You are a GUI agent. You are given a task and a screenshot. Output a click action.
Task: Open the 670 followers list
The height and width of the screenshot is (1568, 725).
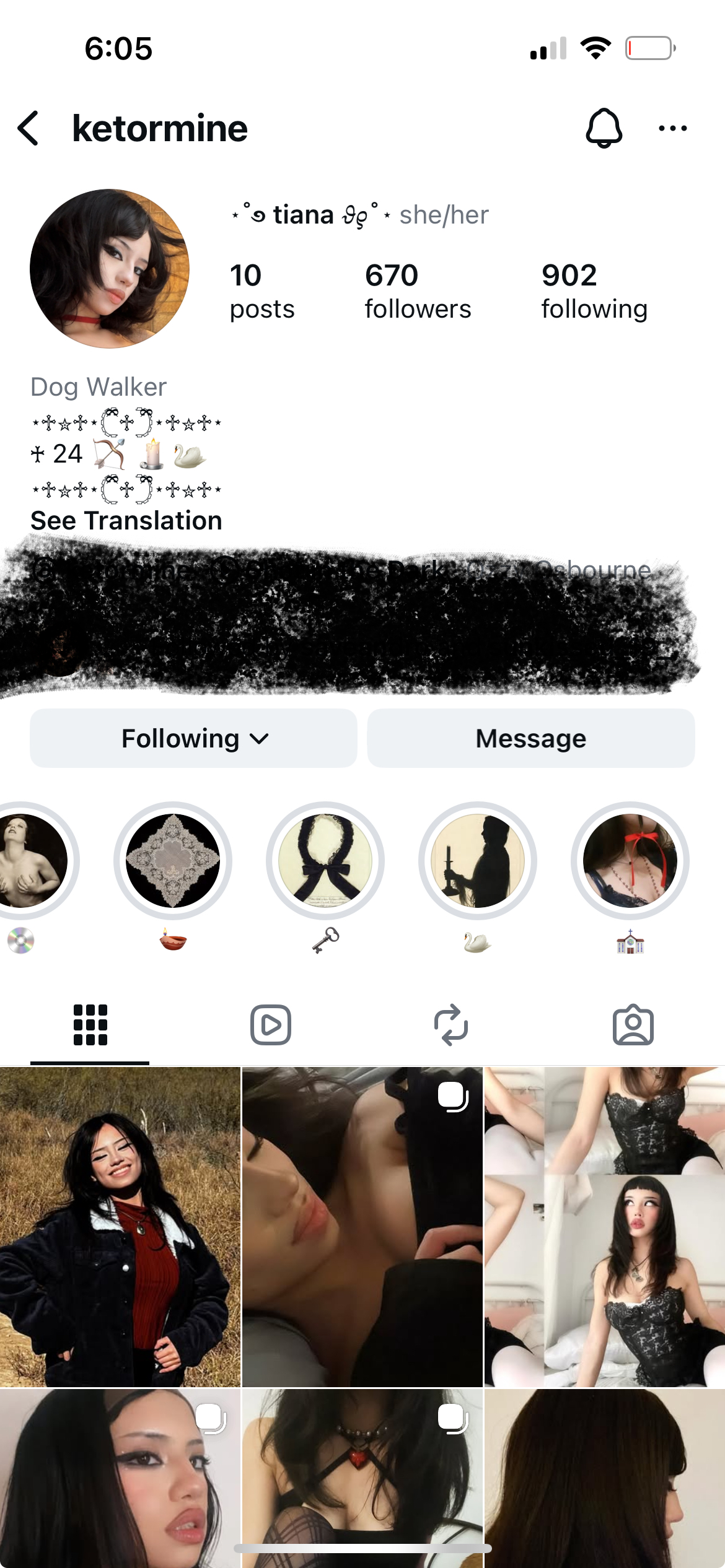tap(418, 291)
